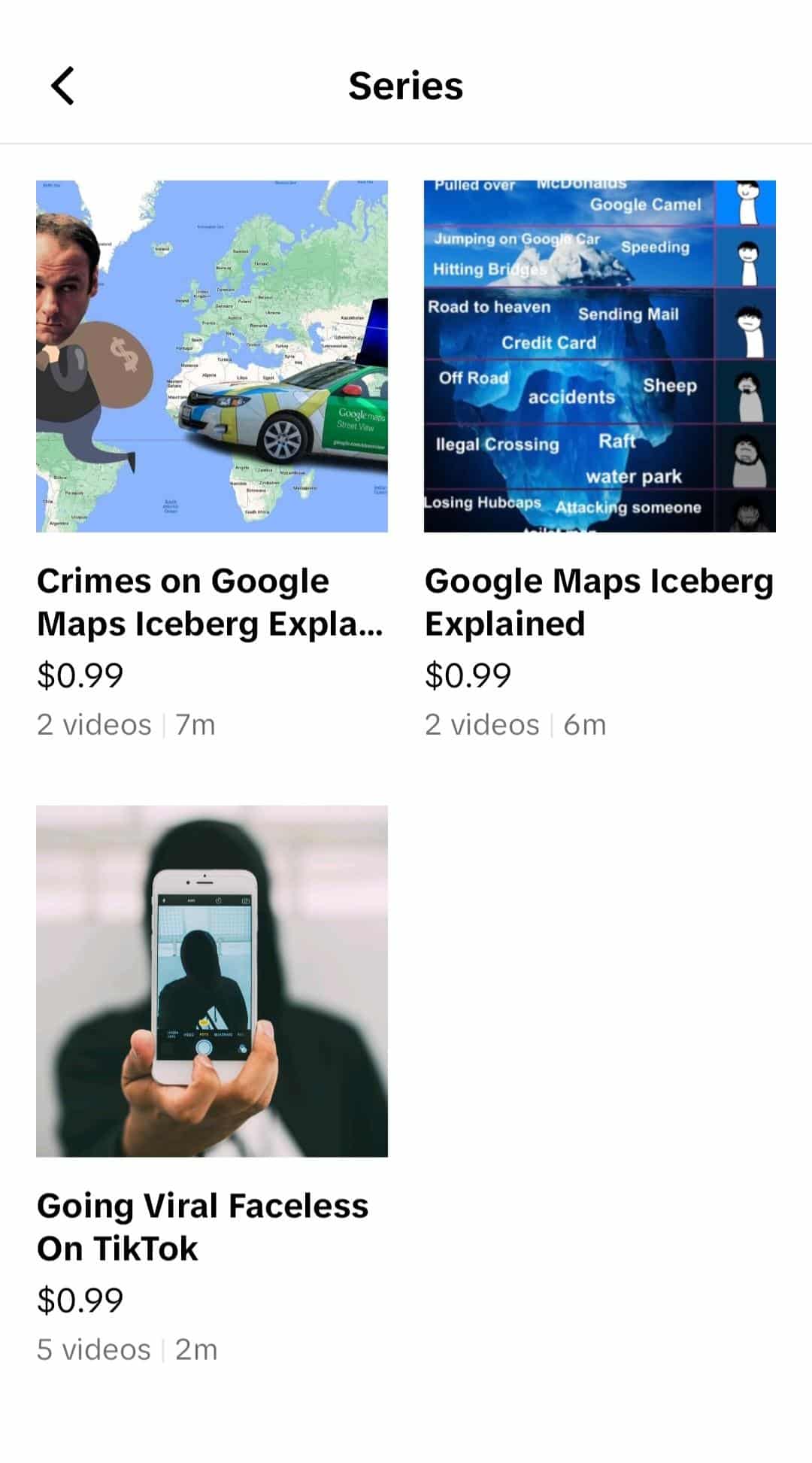Open Google Maps Iceberg Explained series

coord(599,357)
